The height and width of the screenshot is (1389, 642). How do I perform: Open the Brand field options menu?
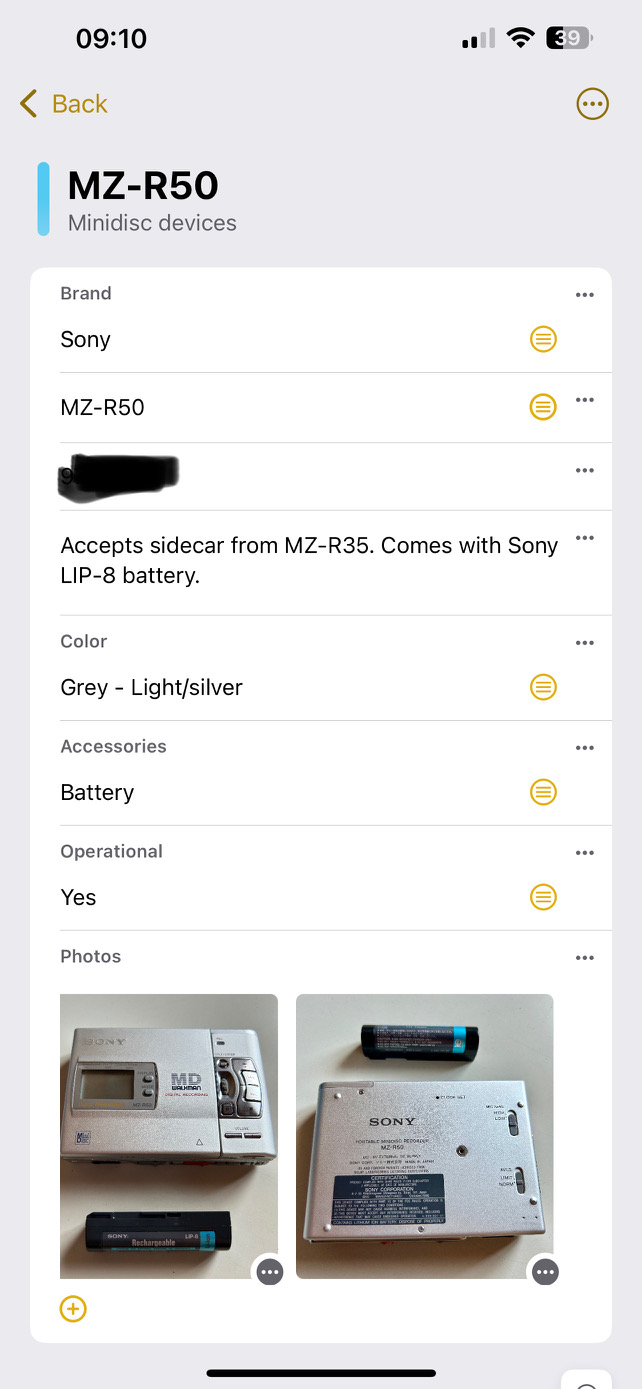pos(585,295)
